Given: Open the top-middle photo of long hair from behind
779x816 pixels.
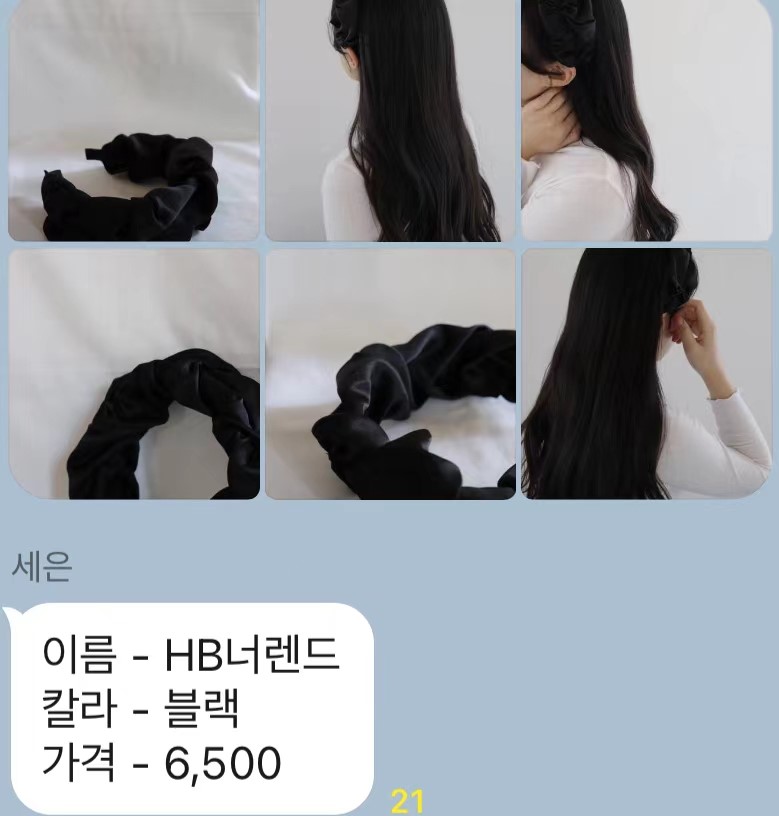Looking at the screenshot, I should coord(390,120).
